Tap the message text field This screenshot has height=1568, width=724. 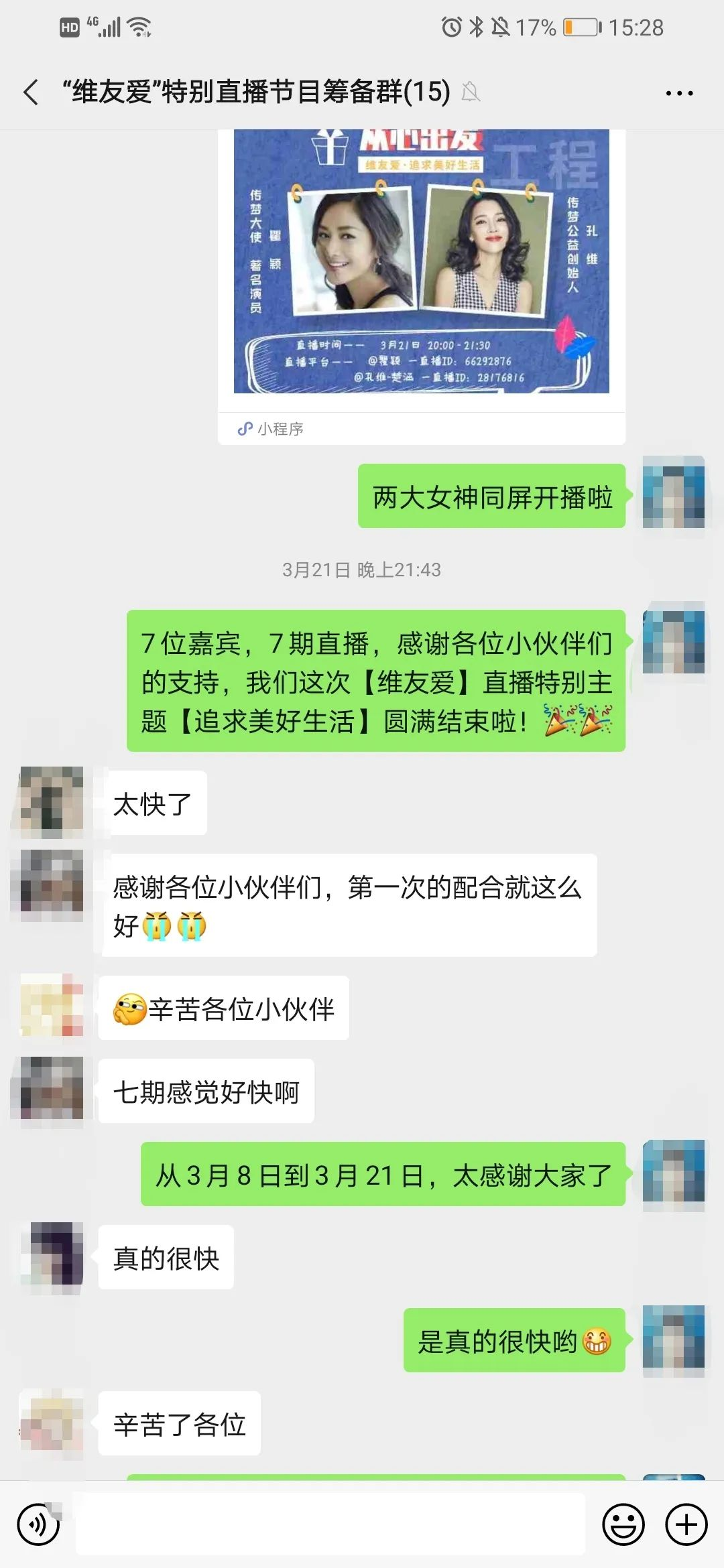pyautogui.click(x=330, y=1525)
